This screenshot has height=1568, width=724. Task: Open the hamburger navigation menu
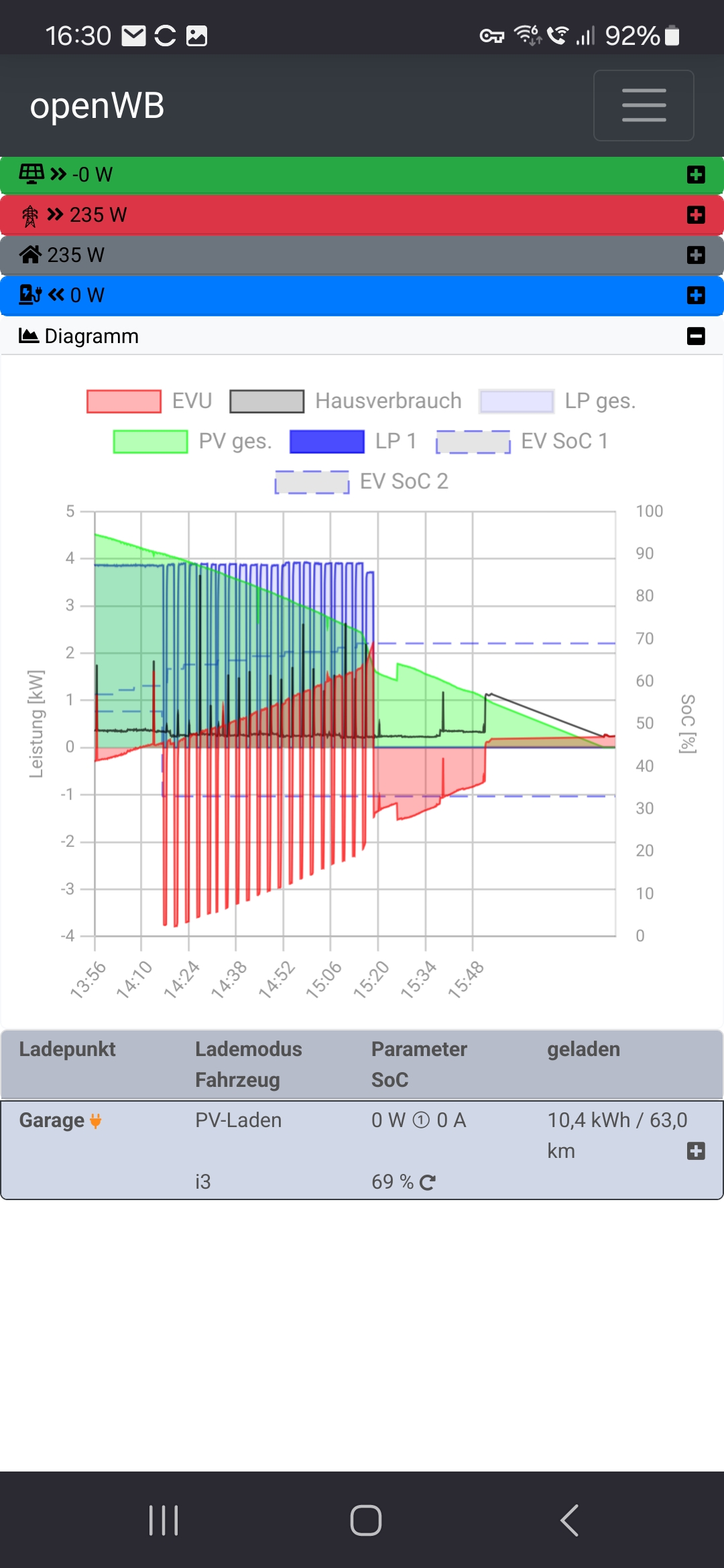[643, 106]
